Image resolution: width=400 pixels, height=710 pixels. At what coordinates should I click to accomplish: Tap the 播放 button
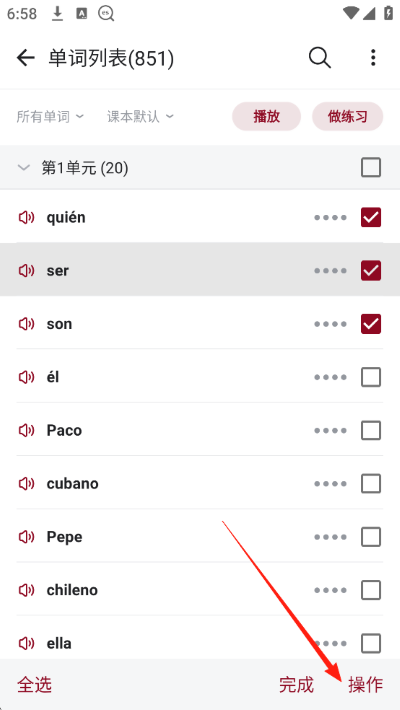266,117
